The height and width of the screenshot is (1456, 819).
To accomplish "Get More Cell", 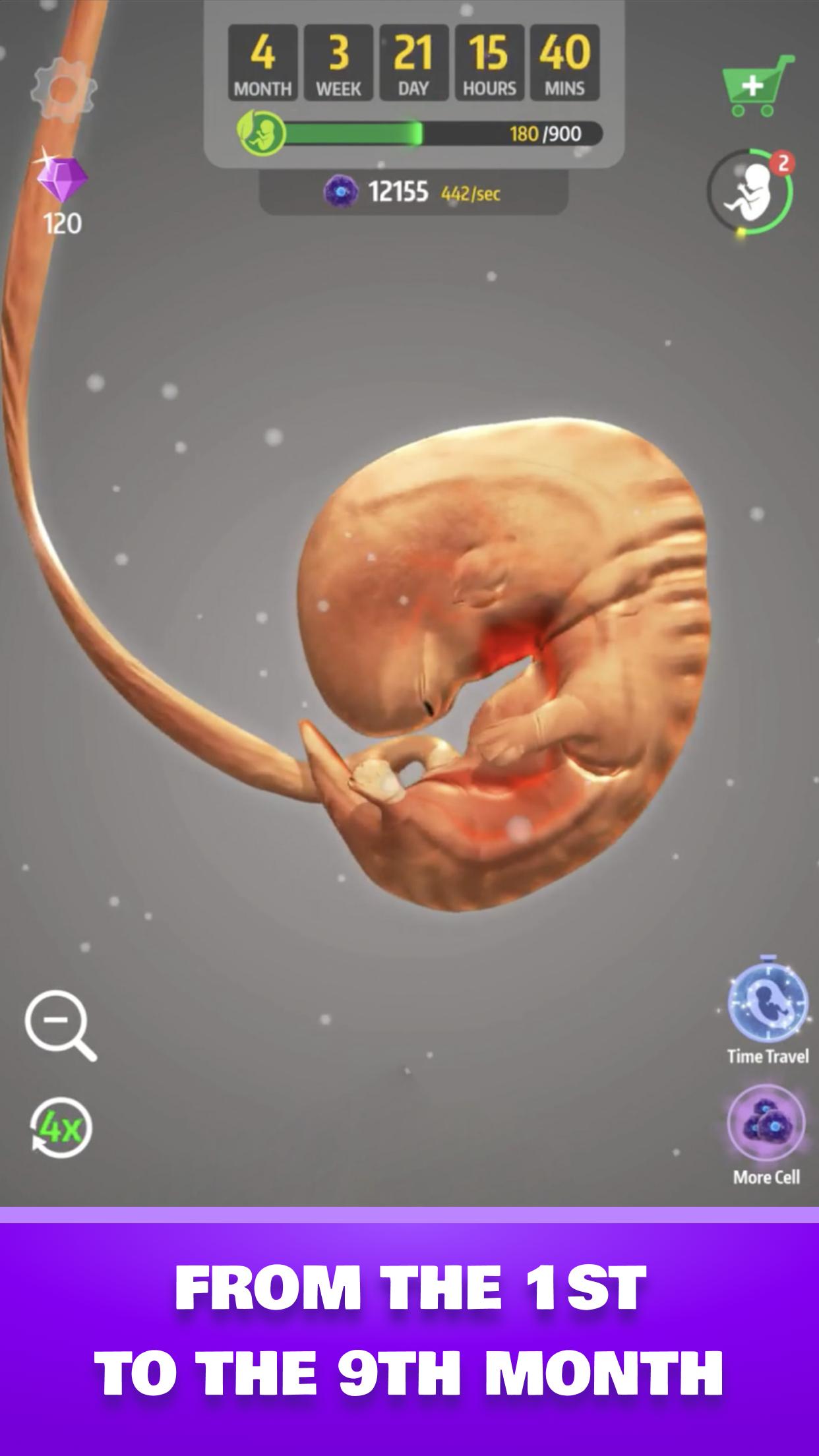I will point(766,1134).
